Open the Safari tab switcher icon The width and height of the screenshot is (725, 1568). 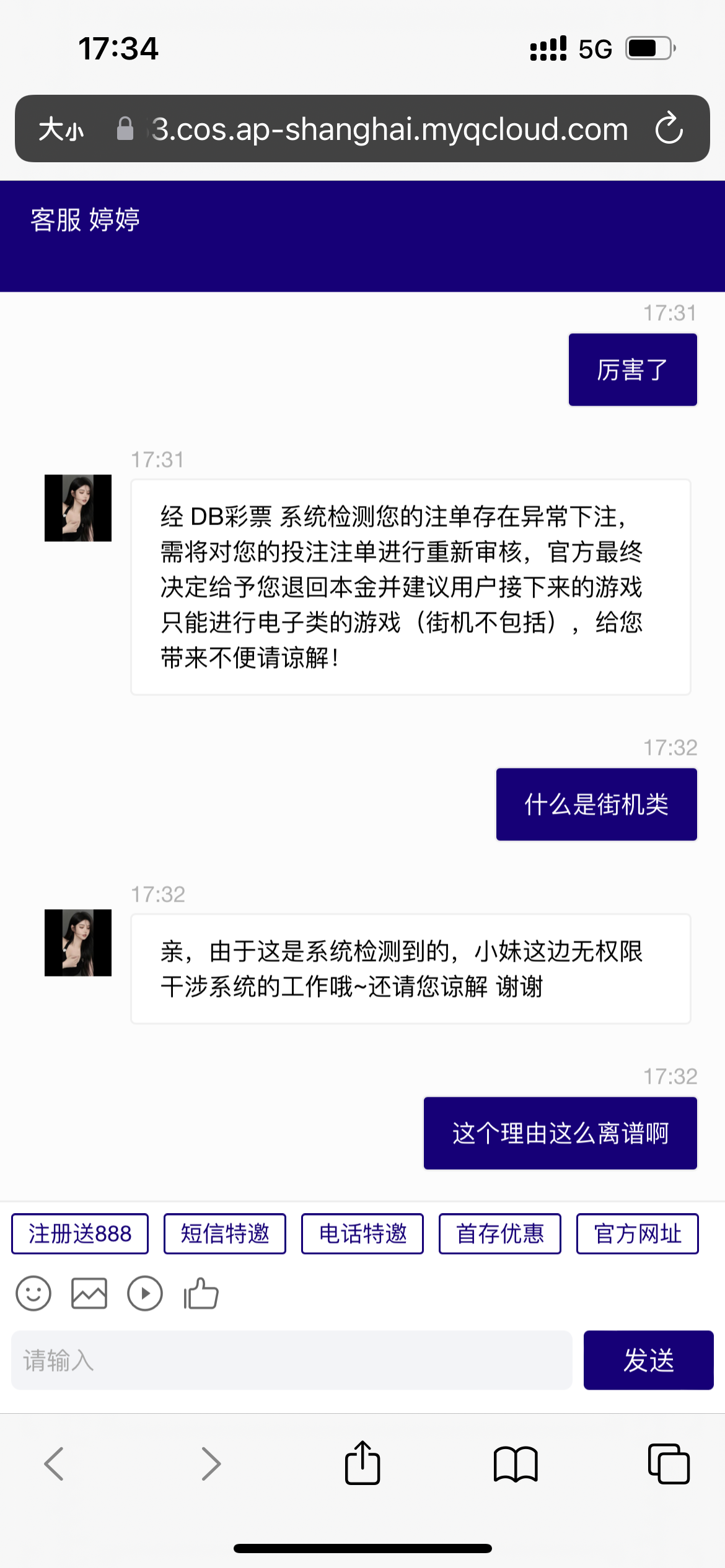point(669,1463)
